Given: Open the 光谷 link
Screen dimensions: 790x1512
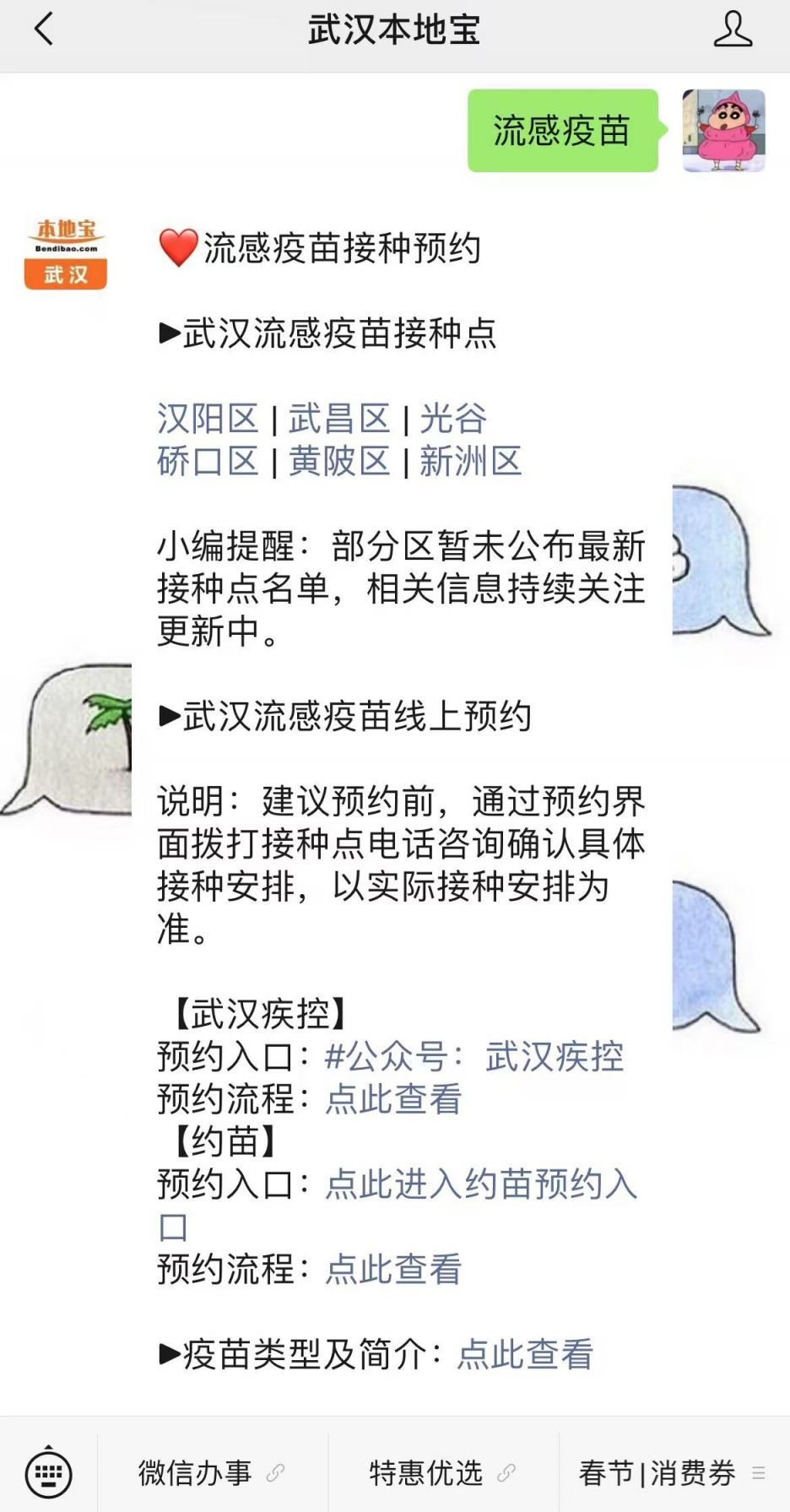Looking at the screenshot, I should (x=453, y=419).
